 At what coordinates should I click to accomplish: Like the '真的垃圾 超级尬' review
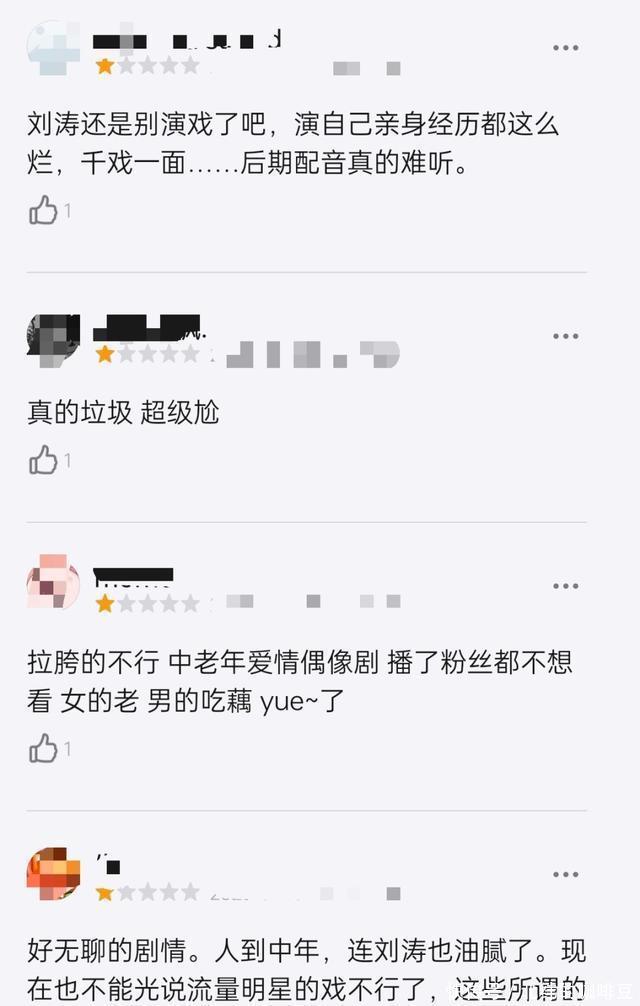(43, 460)
